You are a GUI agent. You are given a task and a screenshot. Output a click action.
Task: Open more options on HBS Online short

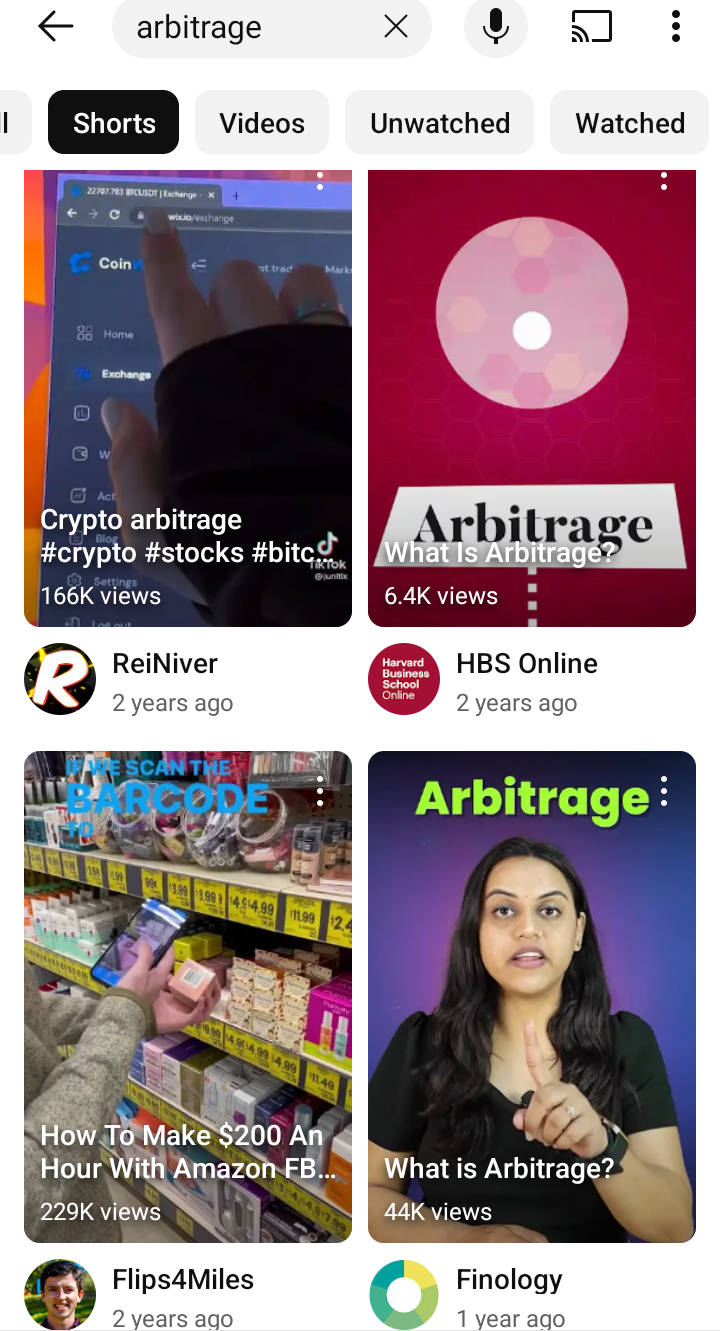pos(664,181)
